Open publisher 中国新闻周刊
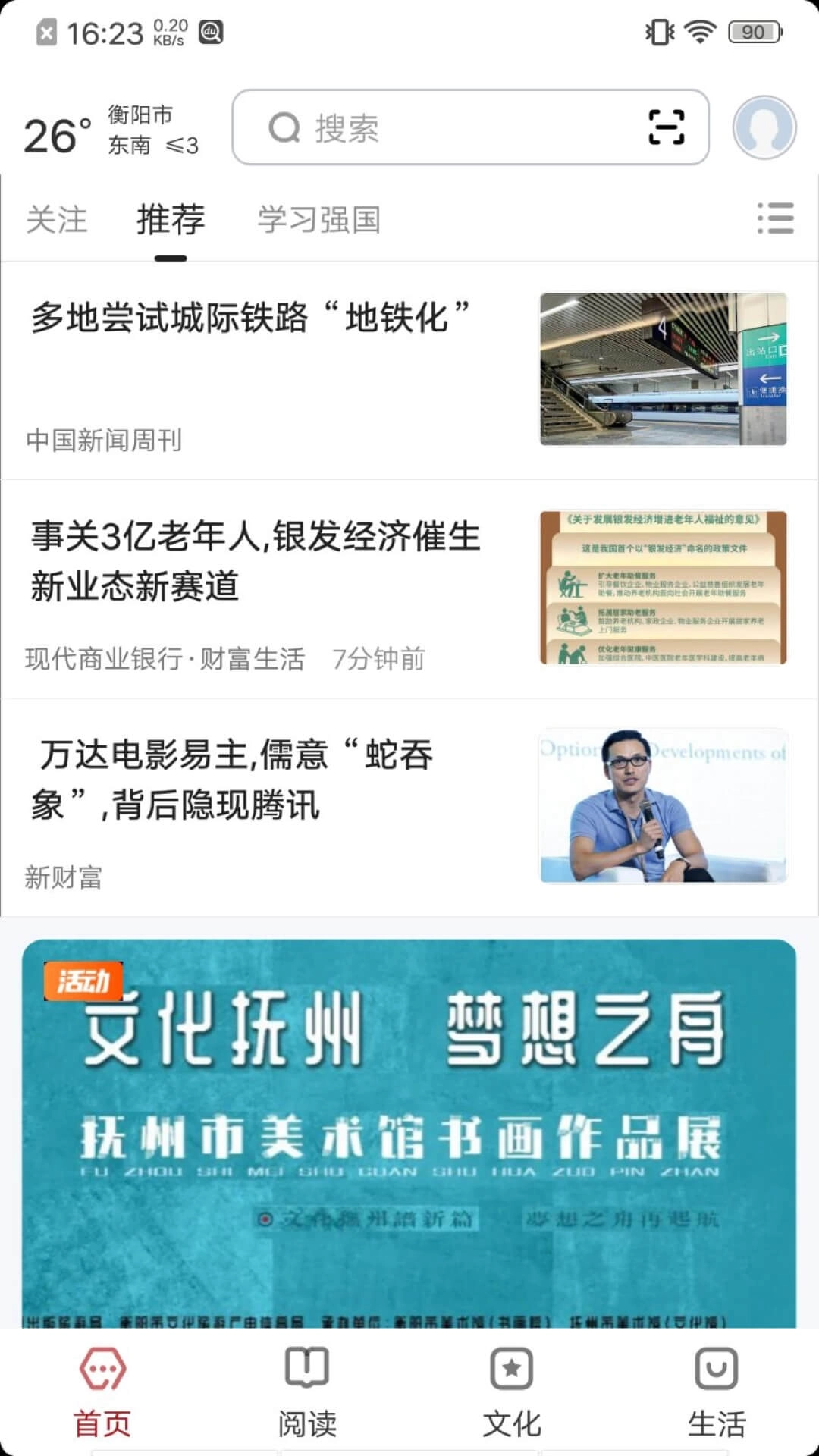The height and width of the screenshot is (1456, 819). point(104,438)
